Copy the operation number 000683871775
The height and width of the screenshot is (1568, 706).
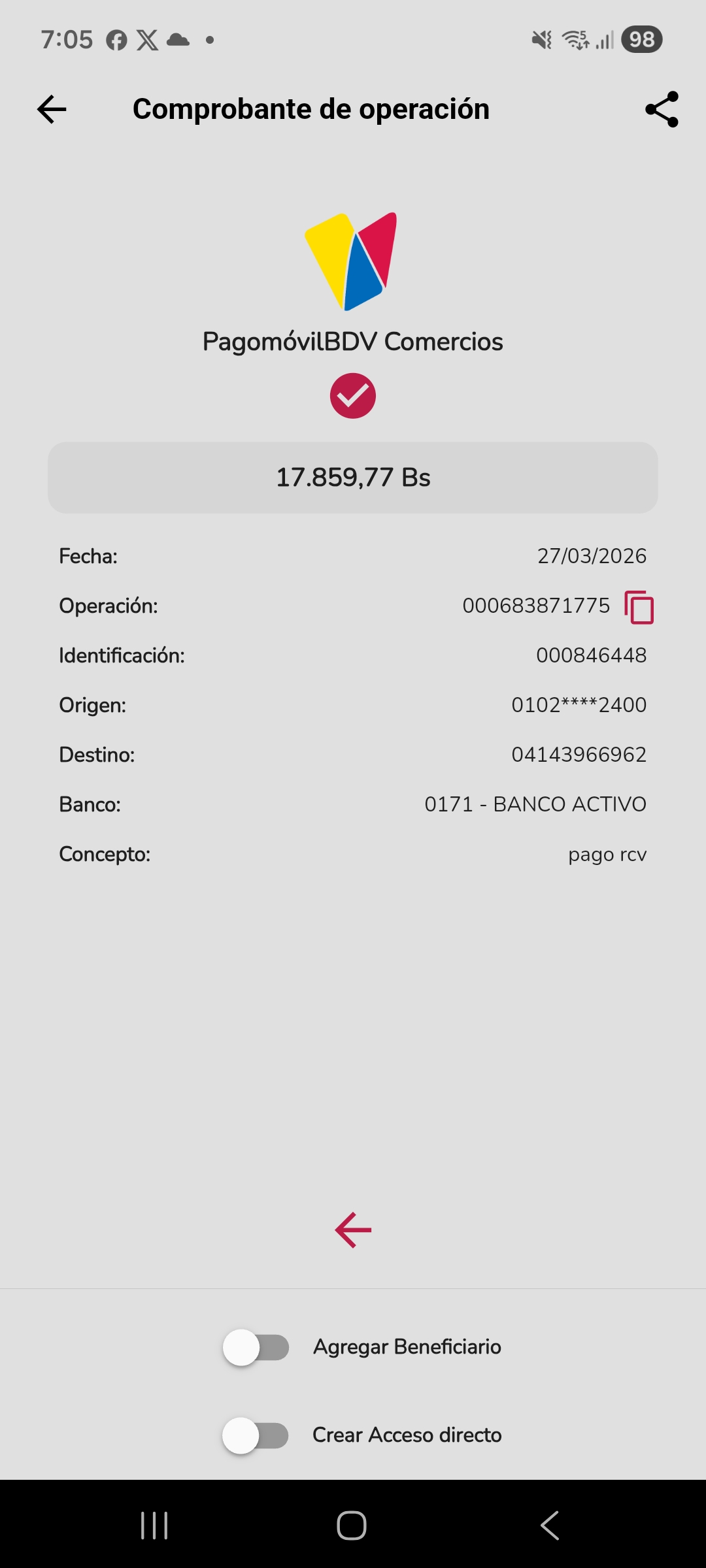pyautogui.click(x=639, y=607)
